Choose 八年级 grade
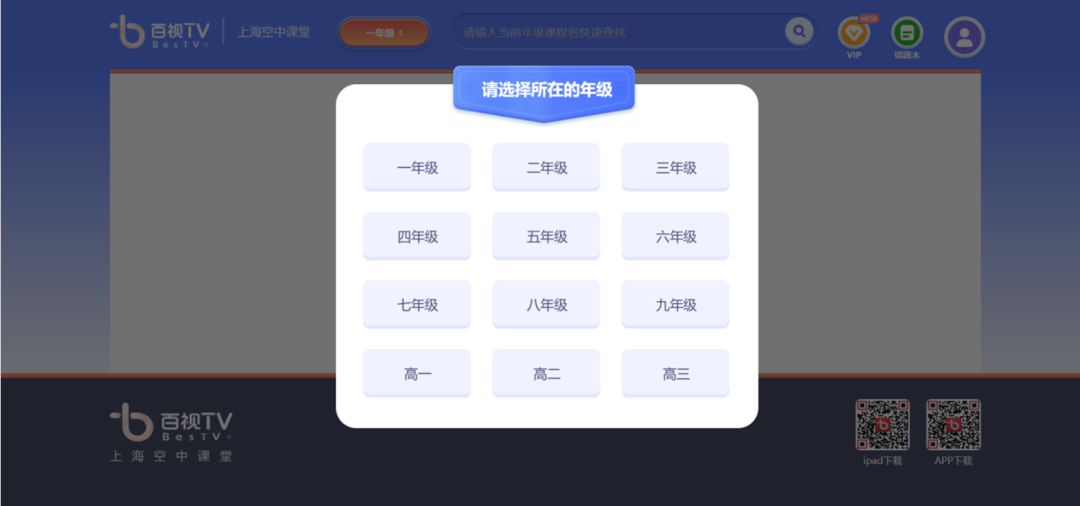Viewport: 1080px width, 506px height. coord(546,304)
